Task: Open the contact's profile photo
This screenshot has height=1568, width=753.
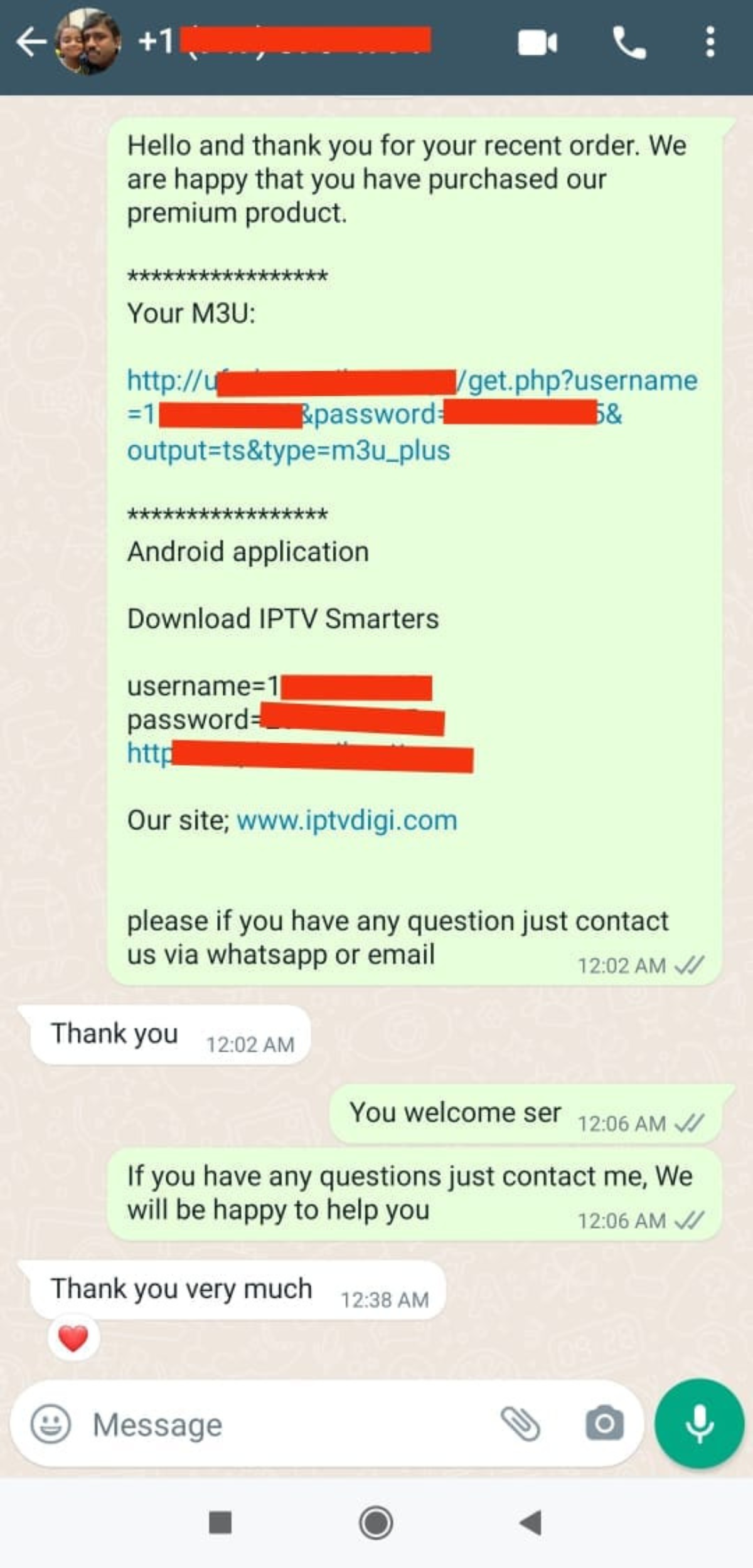Action: point(88,43)
